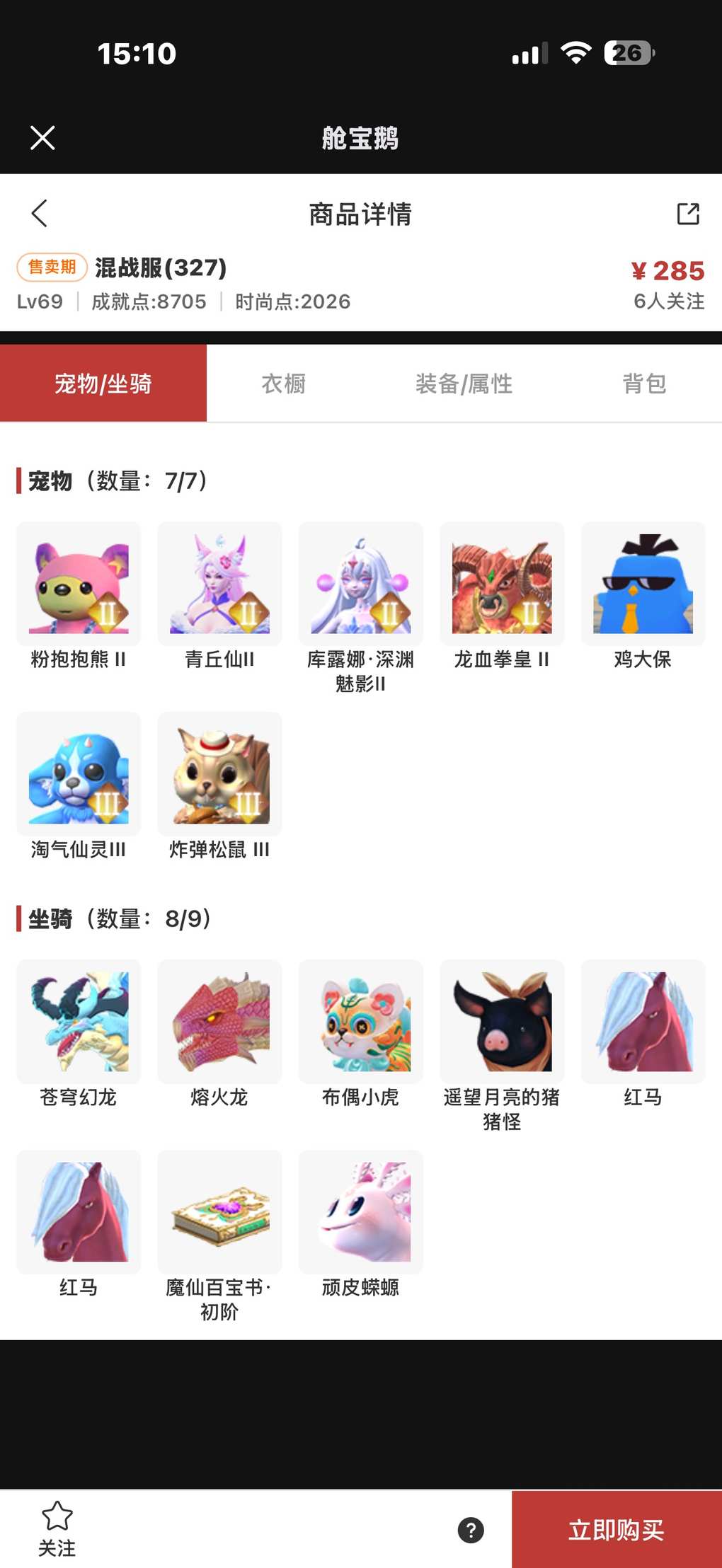Screen dimensions: 722x1568
Task: Open pet 炸弹松鼠 III
Action: pyautogui.click(x=219, y=774)
